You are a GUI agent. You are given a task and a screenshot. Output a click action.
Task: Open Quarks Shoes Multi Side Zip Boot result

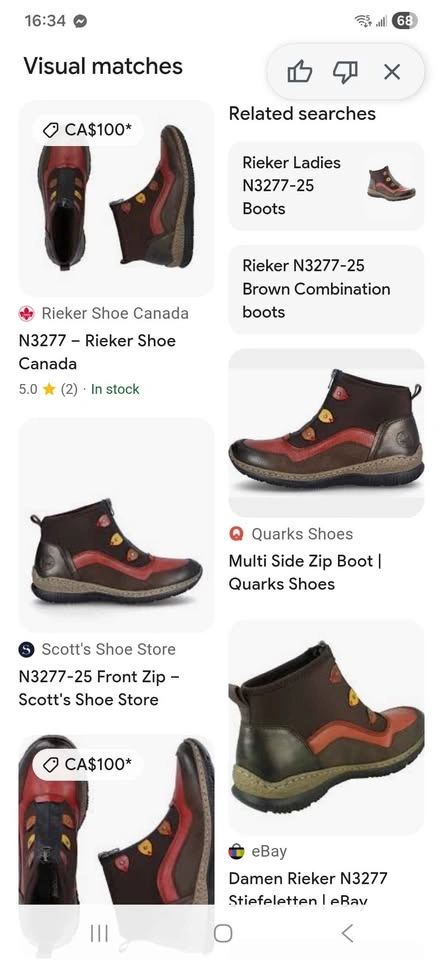coord(326,471)
